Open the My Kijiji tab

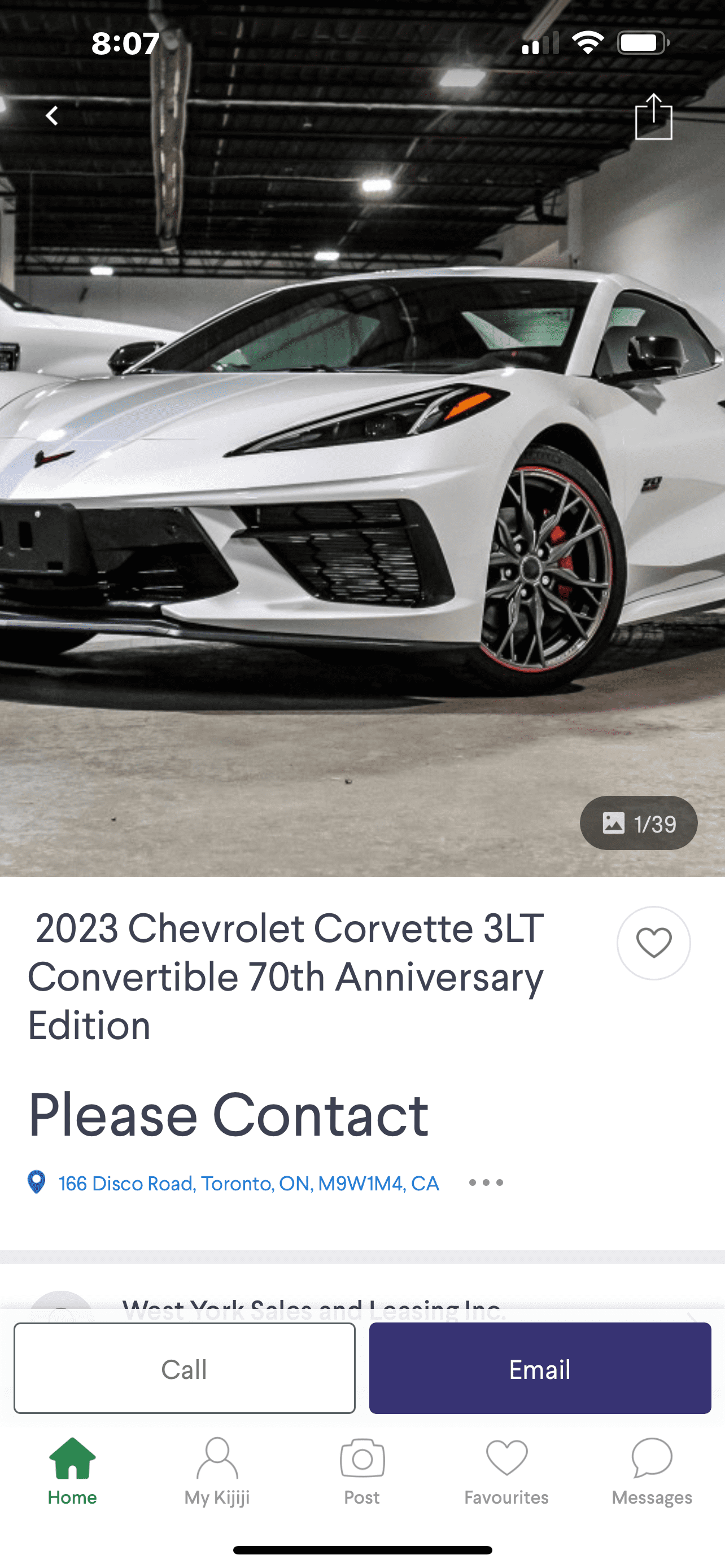tap(217, 1470)
